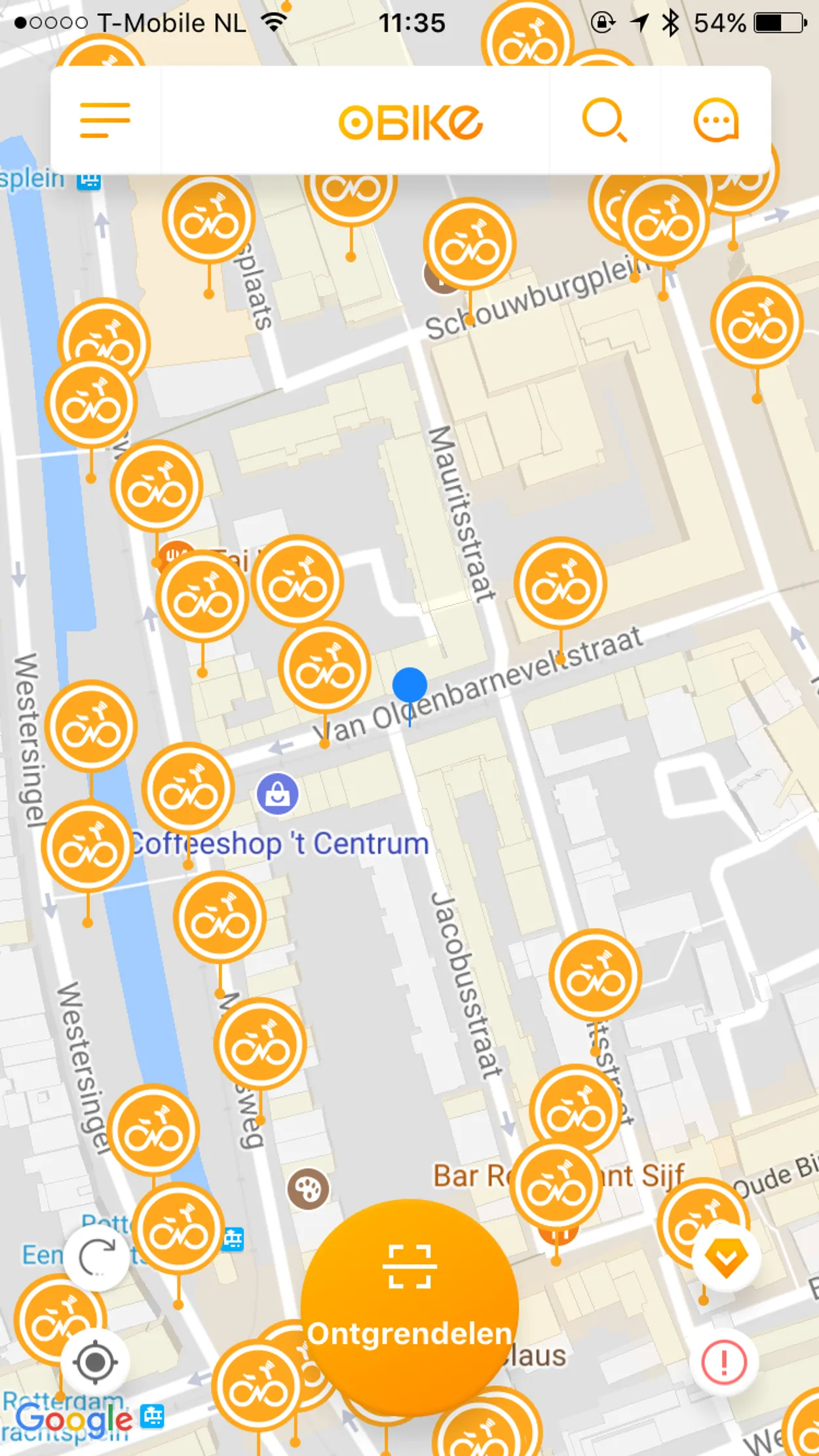Open the chat support icon
Screen dimensions: 819x1456
pos(716,121)
